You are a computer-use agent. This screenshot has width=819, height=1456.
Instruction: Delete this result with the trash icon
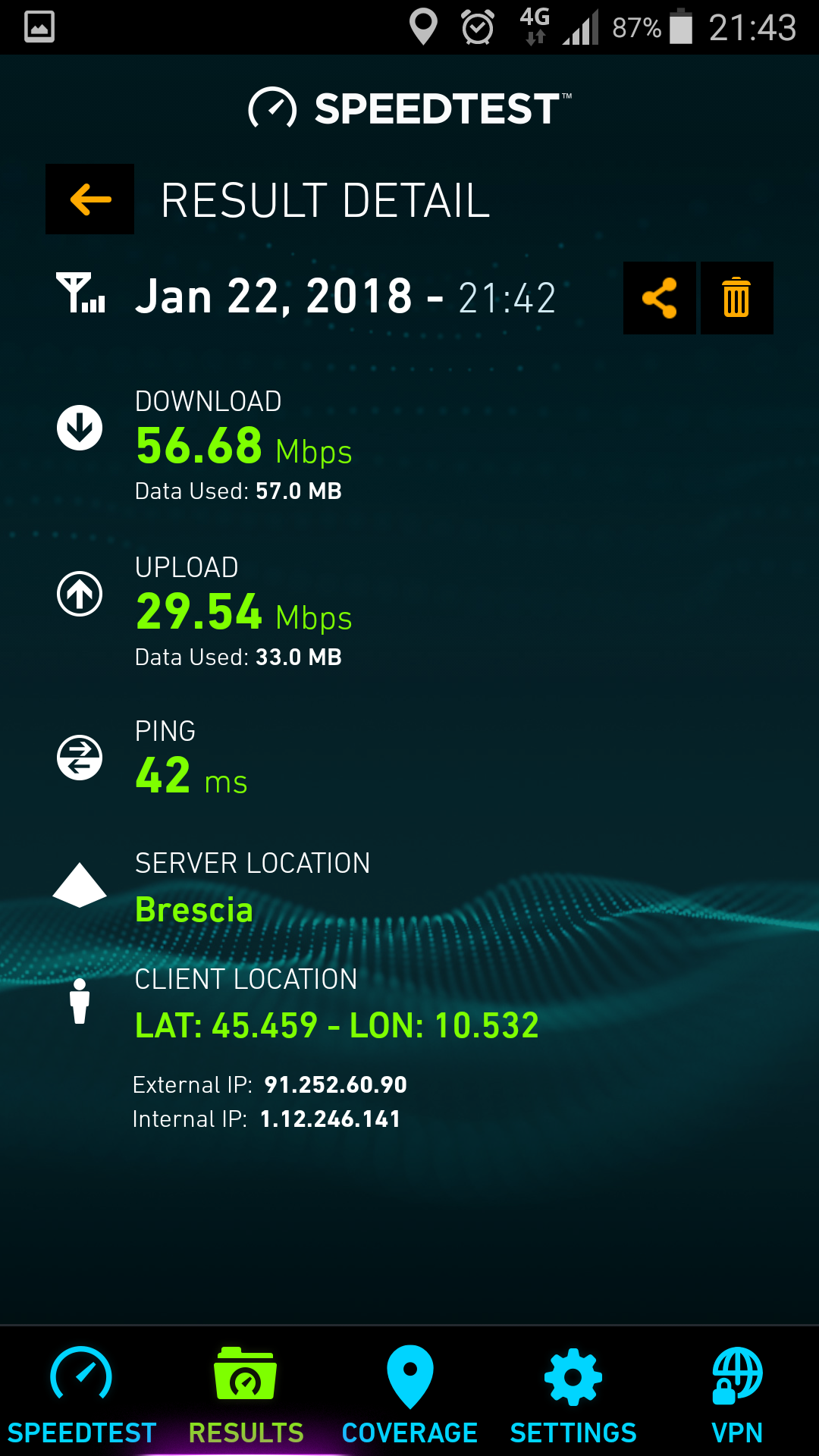[736, 298]
